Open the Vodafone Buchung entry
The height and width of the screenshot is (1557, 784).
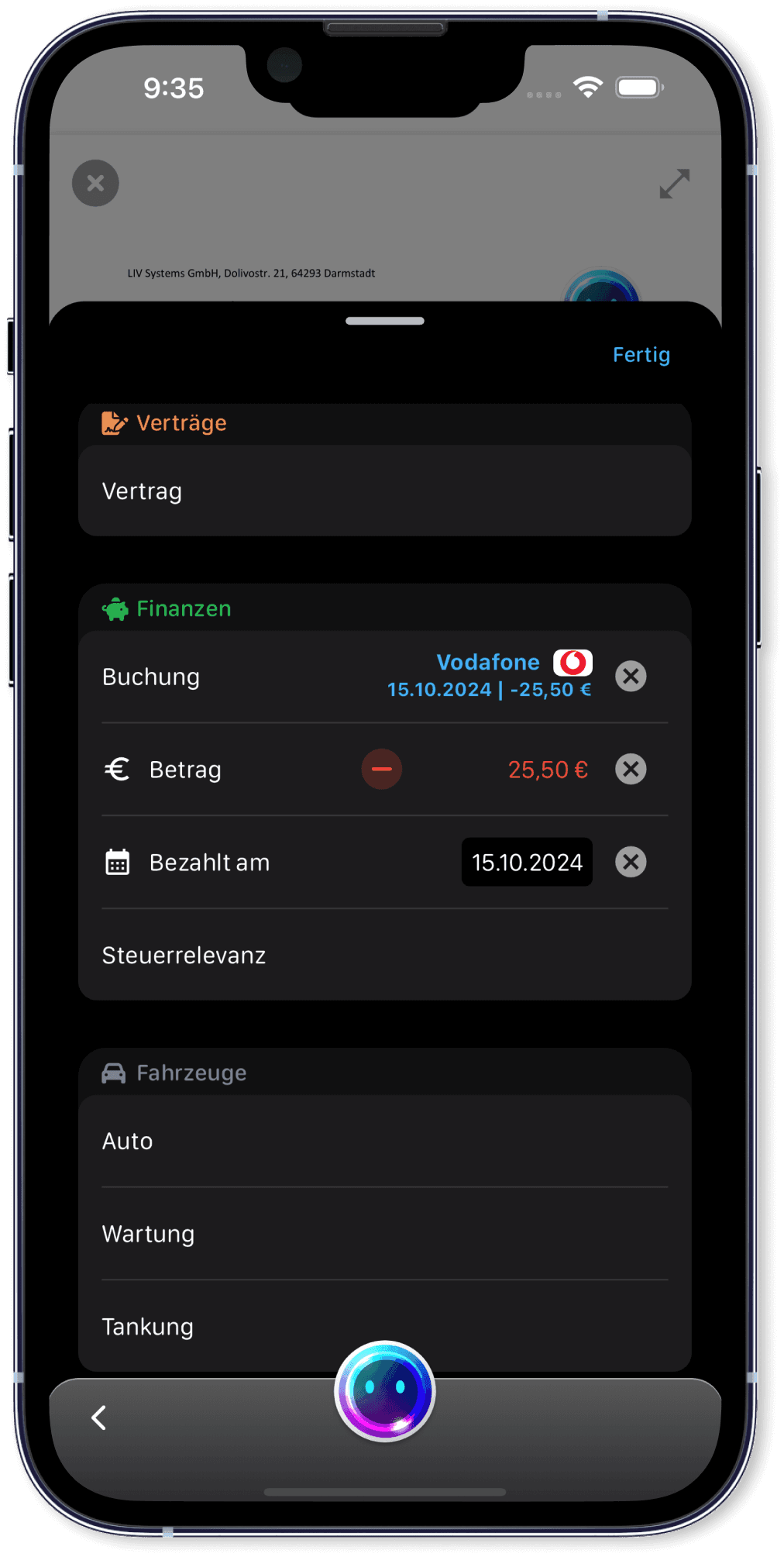(x=490, y=676)
